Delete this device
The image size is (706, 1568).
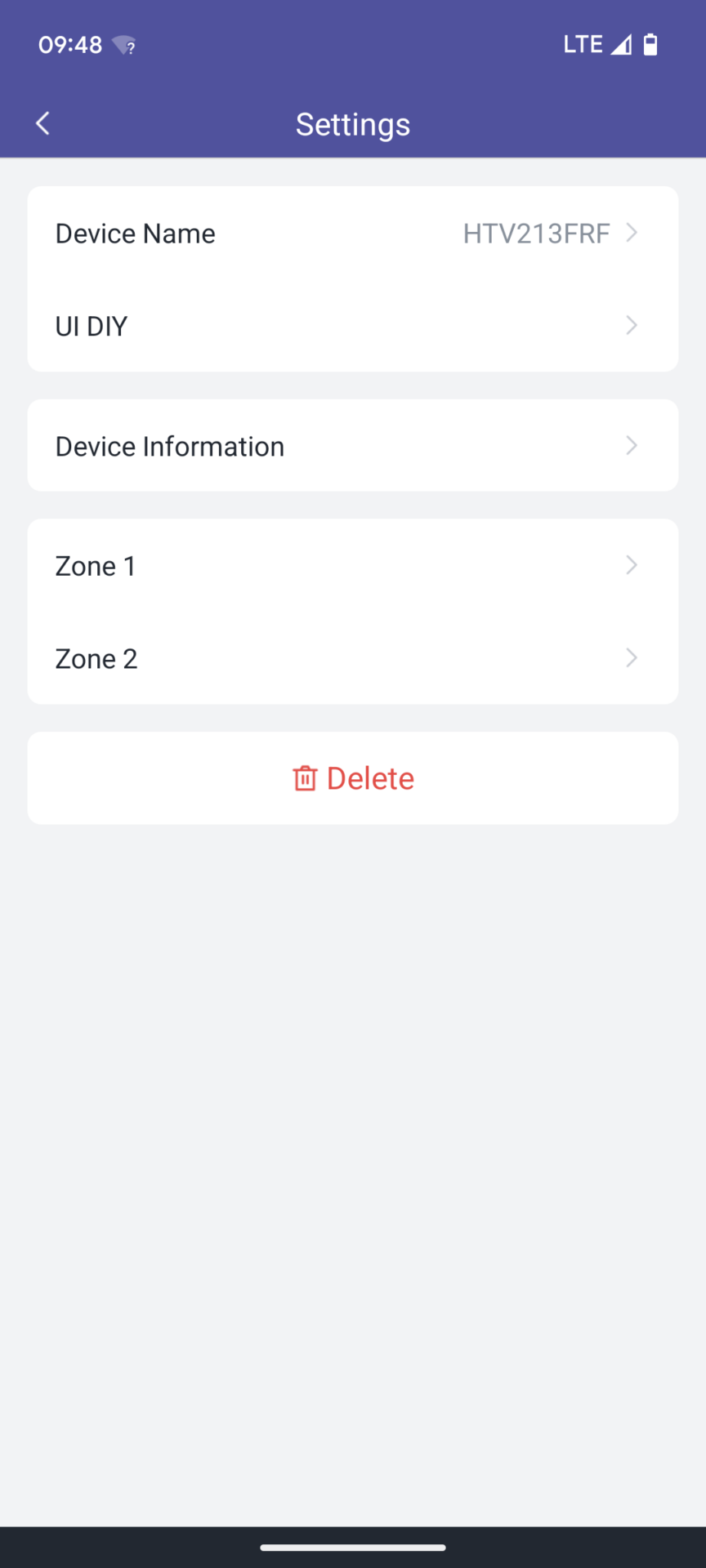353,778
